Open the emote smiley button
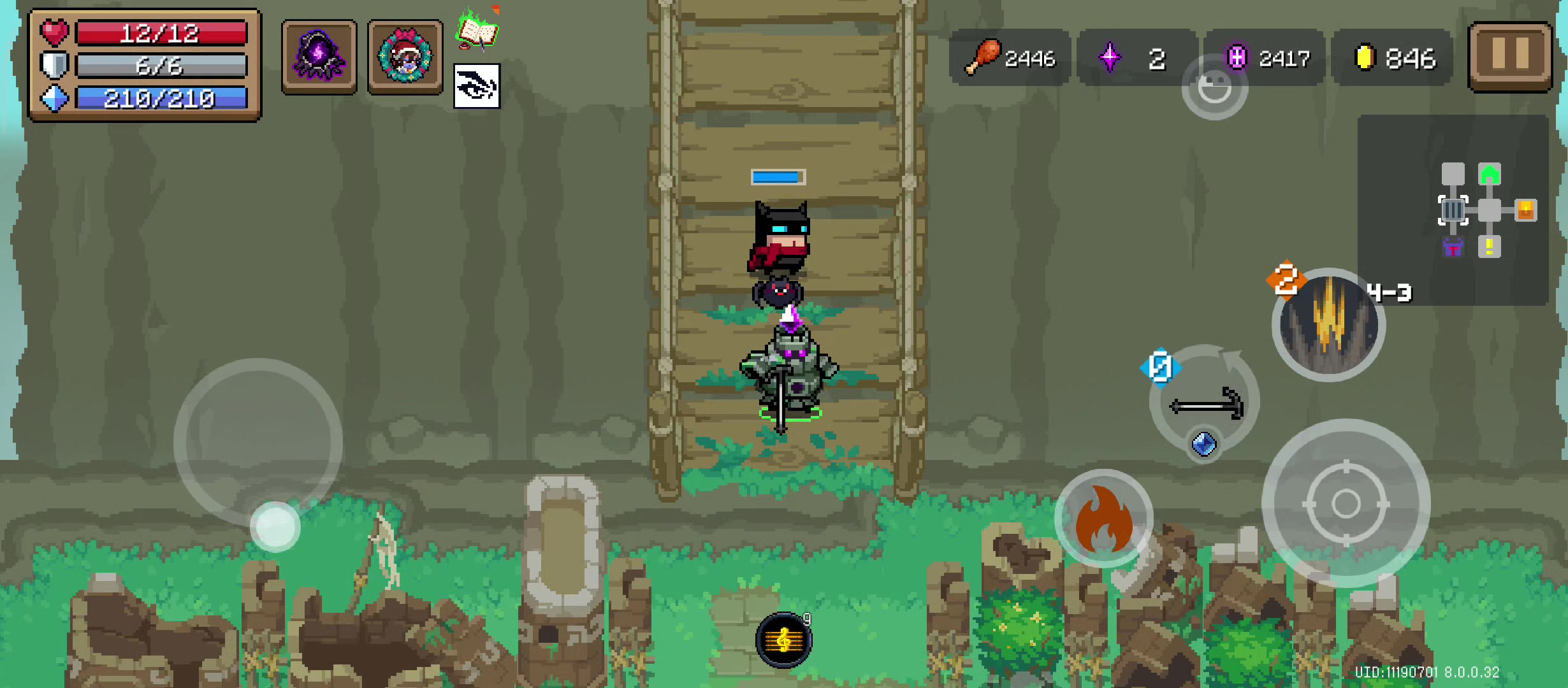The height and width of the screenshot is (688, 1568). click(x=1214, y=87)
